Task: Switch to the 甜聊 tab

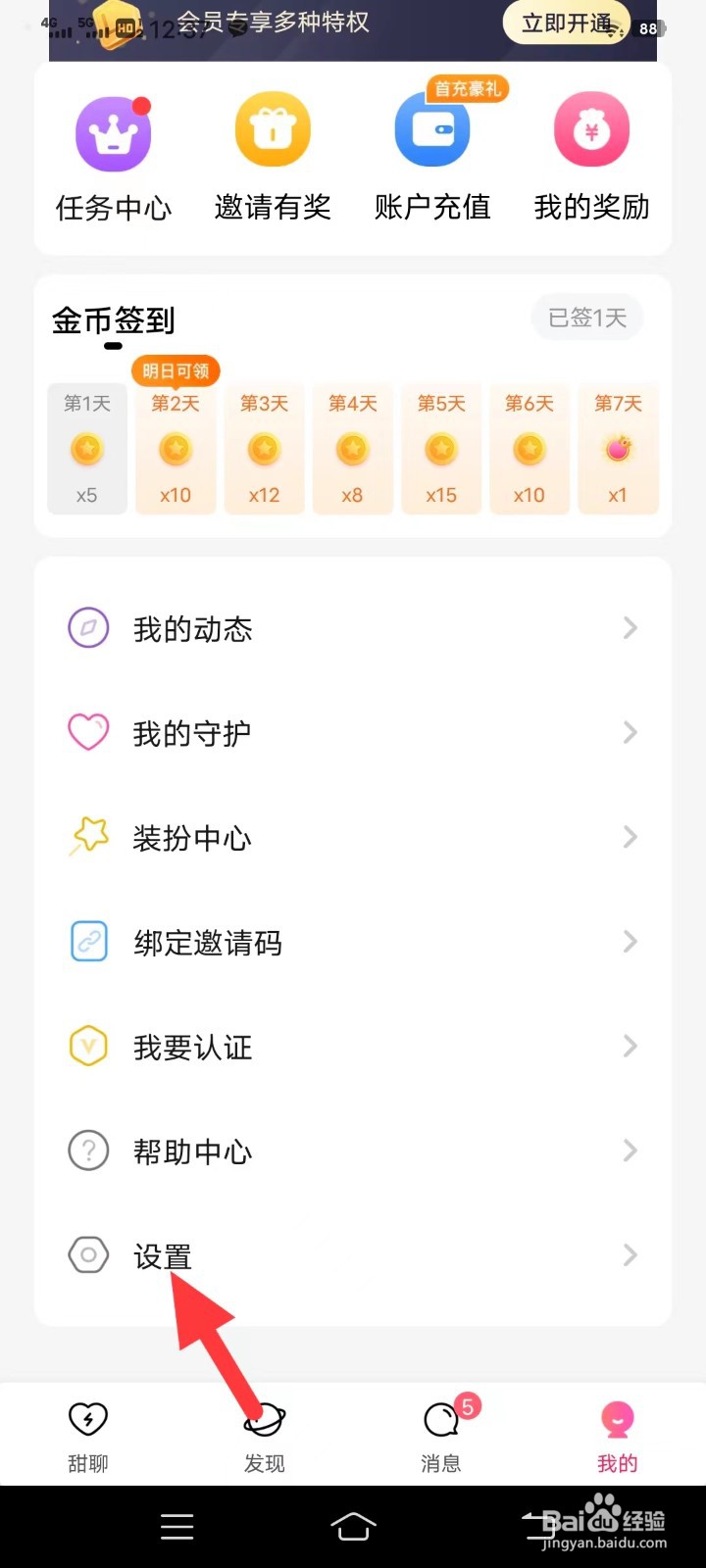Action: coord(88,1436)
